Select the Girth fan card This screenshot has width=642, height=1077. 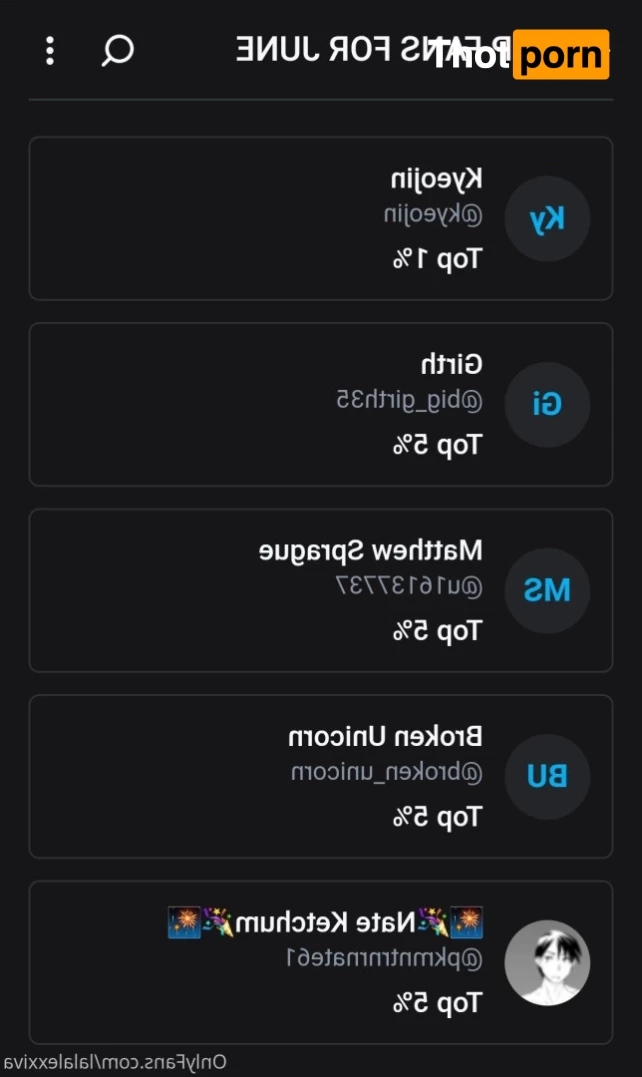click(320, 404)
